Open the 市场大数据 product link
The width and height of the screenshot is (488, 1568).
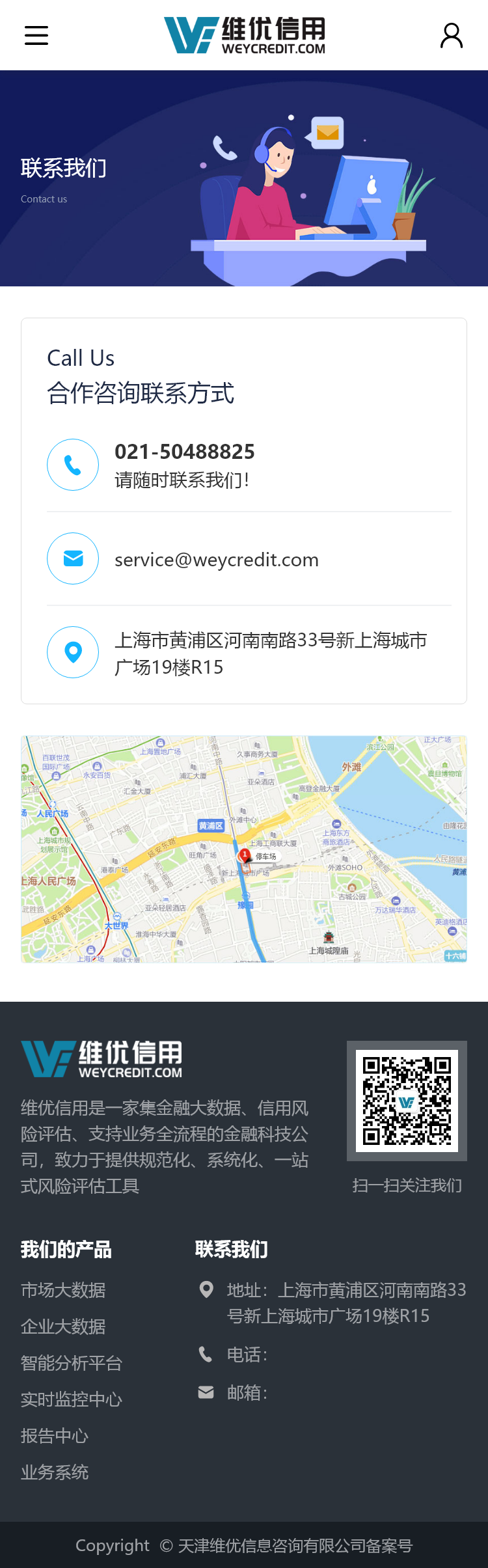pyautogui.click(x=63, y=1290)
